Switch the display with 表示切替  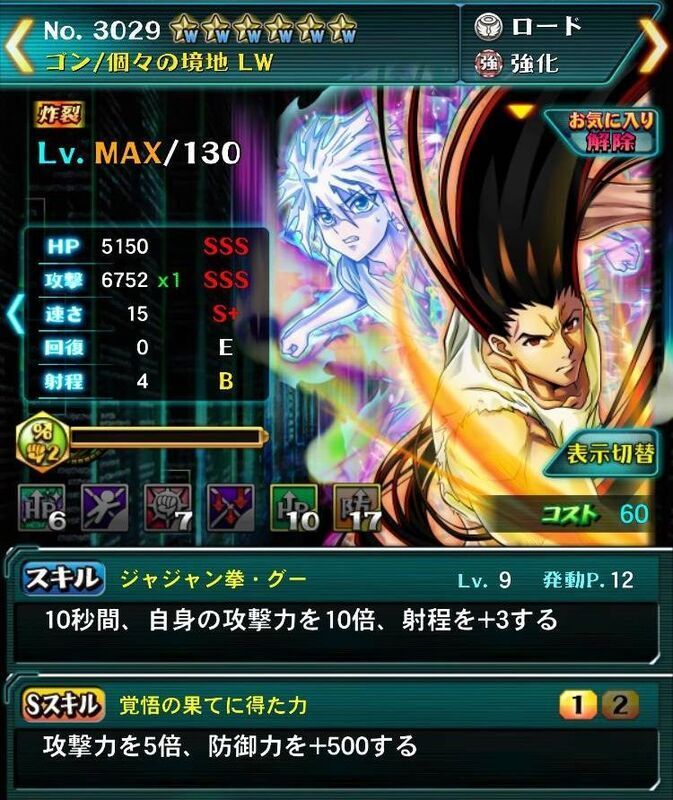tap(609, 455)
